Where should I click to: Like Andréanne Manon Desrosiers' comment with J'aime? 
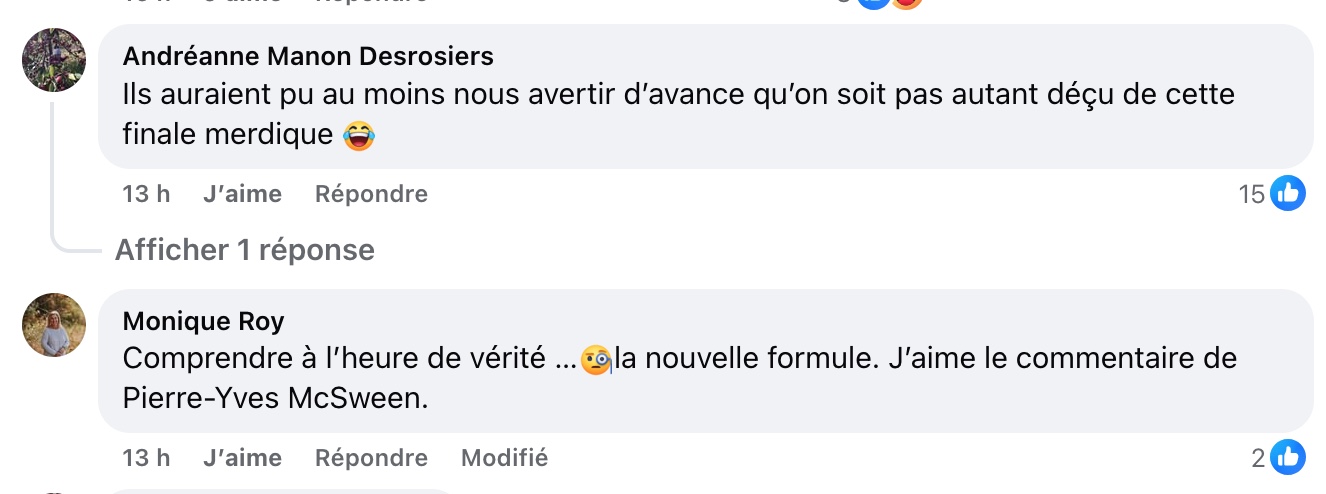point(242,194)
